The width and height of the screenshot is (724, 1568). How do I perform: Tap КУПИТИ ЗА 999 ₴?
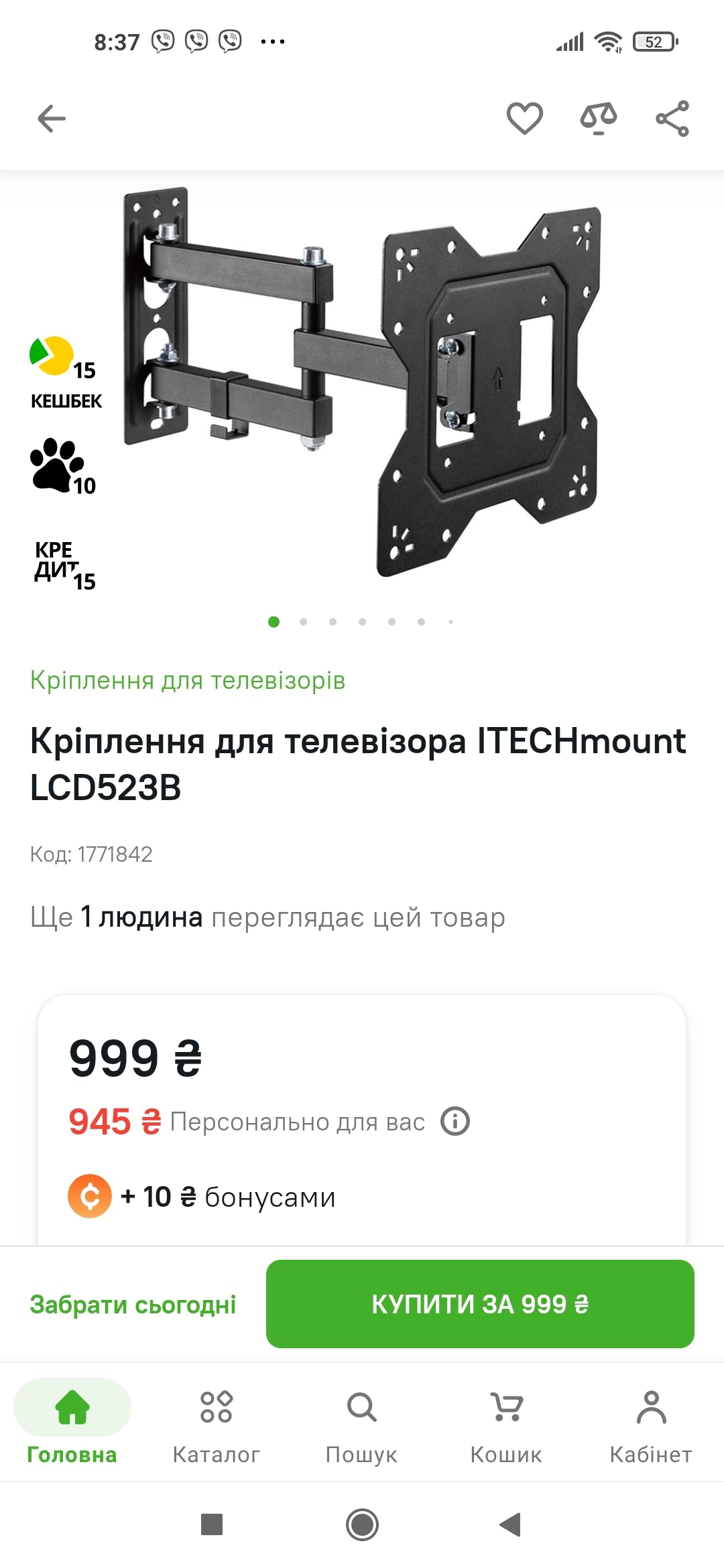click(480, 1304)
